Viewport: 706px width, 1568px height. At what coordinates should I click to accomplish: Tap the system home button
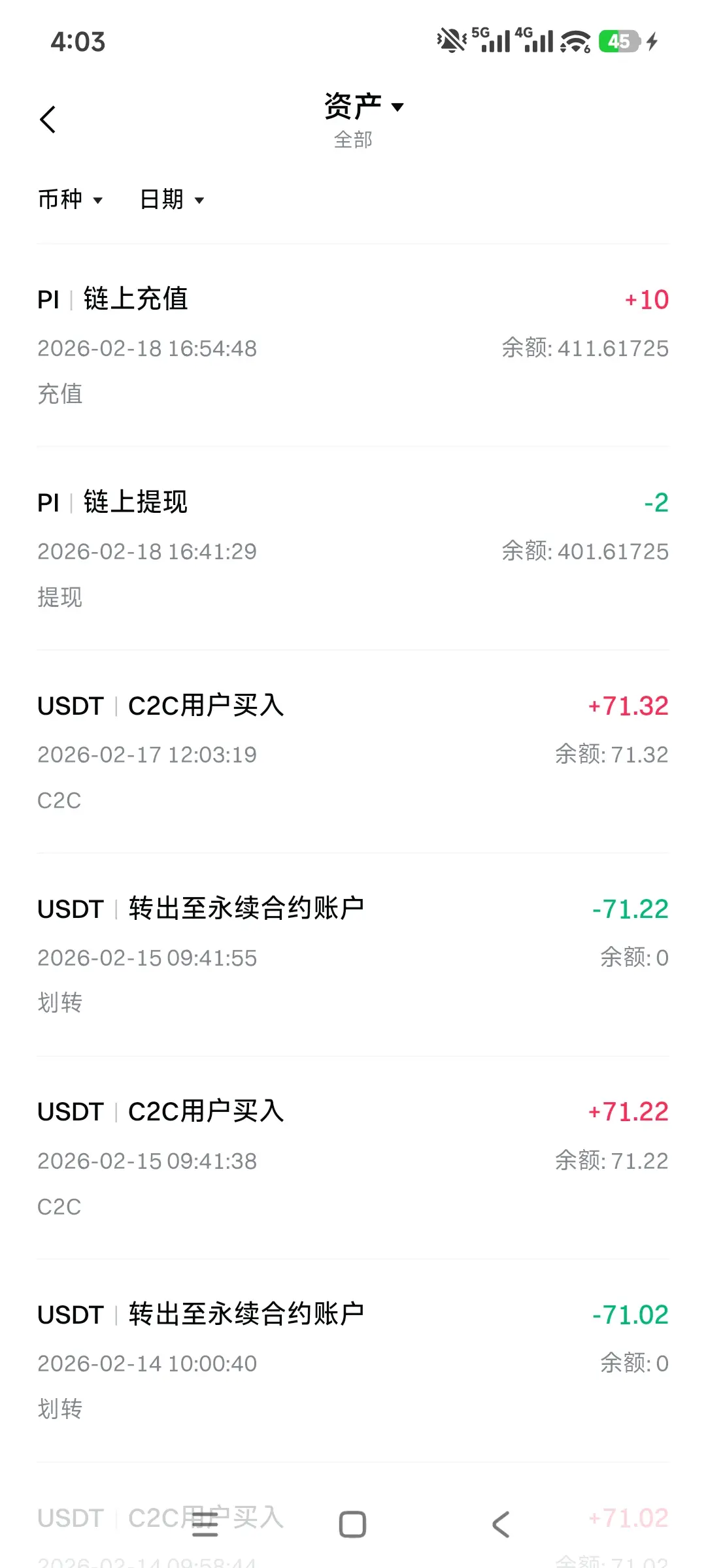click(352, 1524)
